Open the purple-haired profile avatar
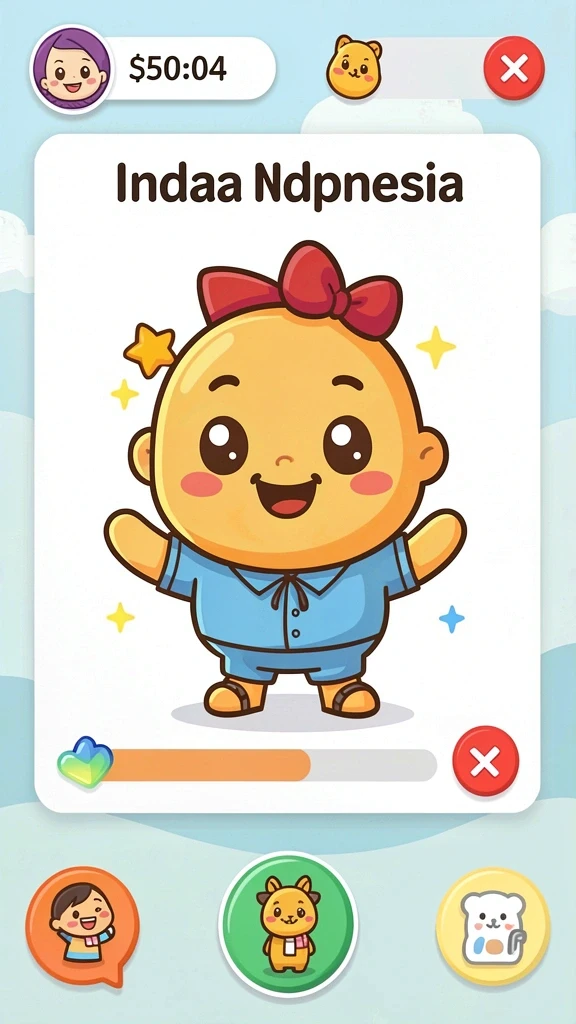Screen dimensions: 576x1024 pos(72,69)
